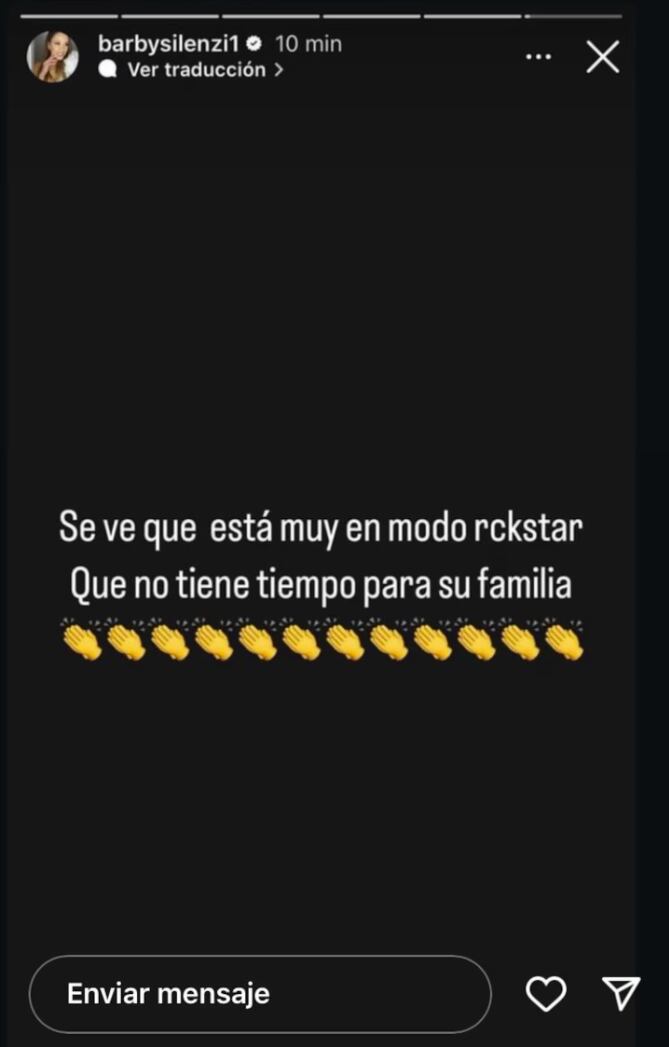Focus the Enviar mensaje reply field
The height and width of the screenshot is (1047, 669).
pyautogui.click(x=260, y=994)
